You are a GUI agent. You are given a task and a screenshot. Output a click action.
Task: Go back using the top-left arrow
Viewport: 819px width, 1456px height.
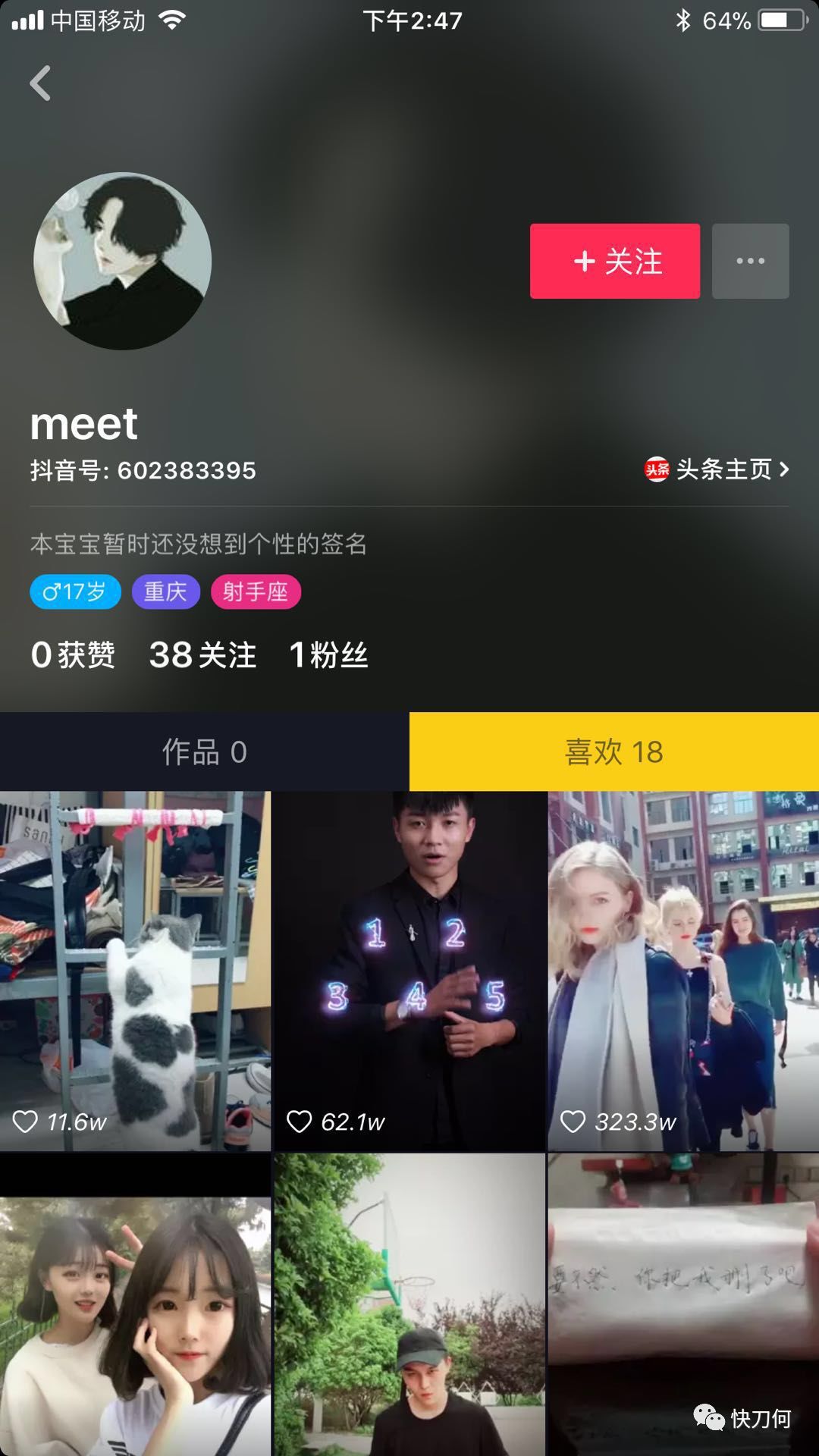click(41, 83)
